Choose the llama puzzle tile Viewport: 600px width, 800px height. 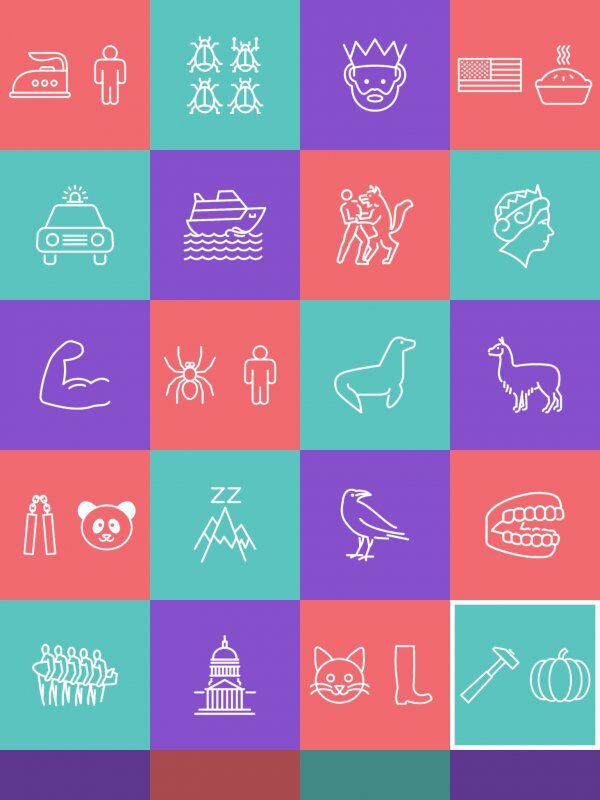tap(525, 375)
